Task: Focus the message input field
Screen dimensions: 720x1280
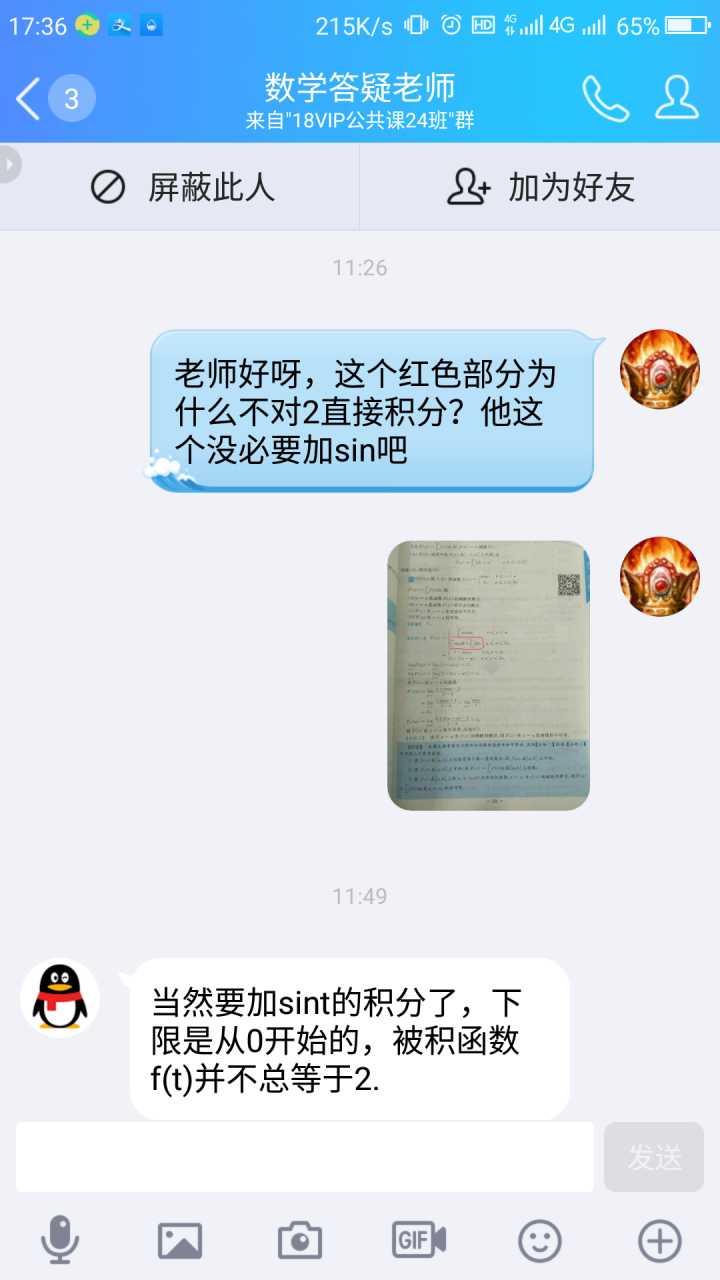Action: [305, 1157]
